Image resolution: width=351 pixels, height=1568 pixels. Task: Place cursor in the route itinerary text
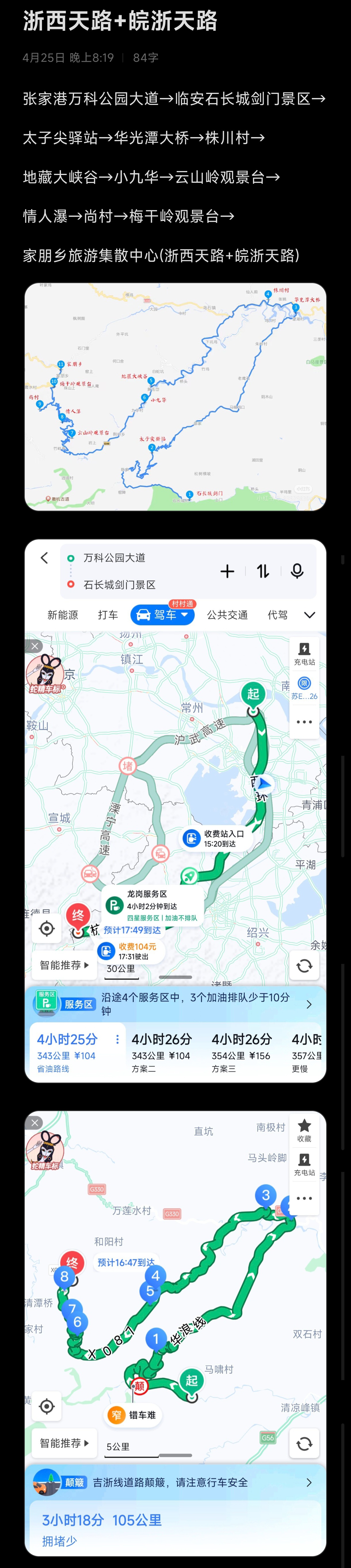pyautogui.click(x=174, y=177)
